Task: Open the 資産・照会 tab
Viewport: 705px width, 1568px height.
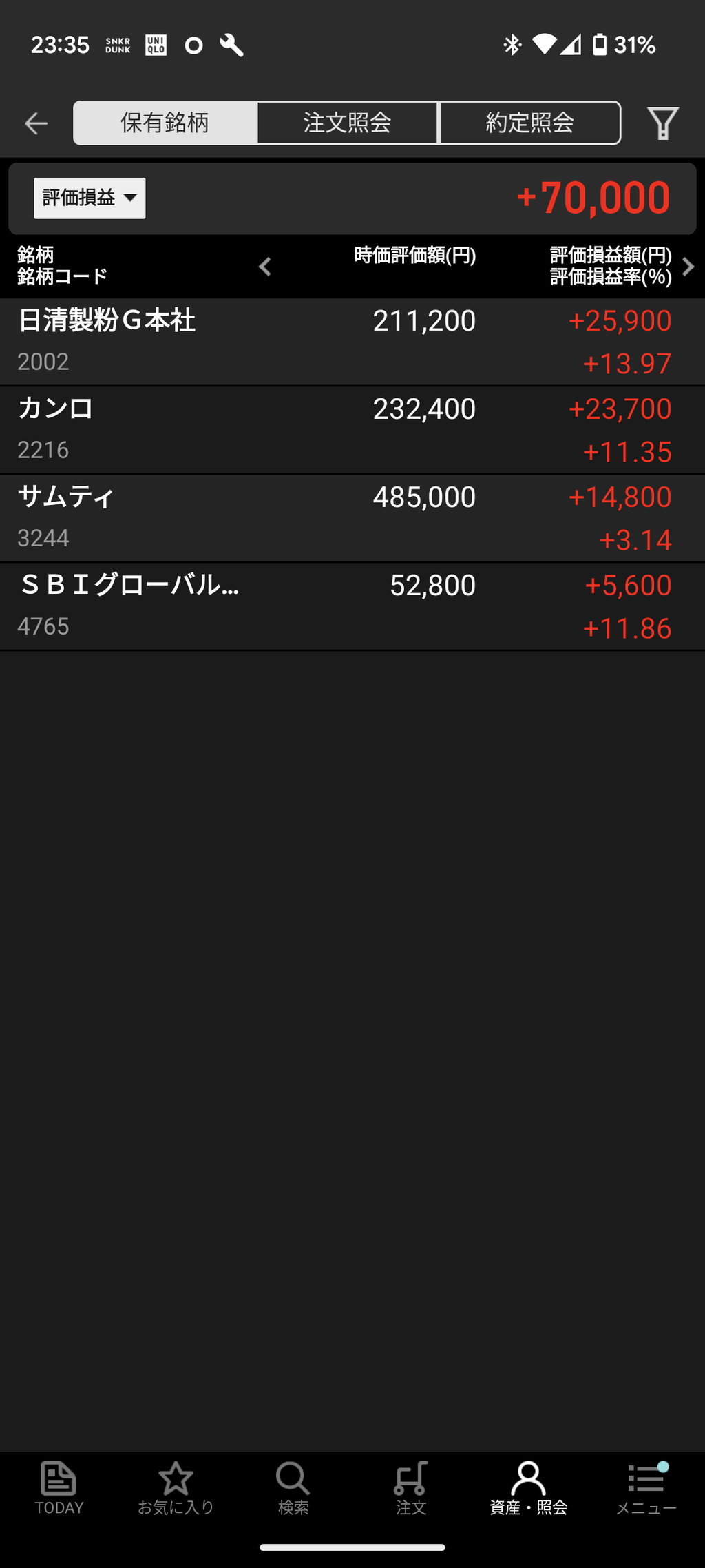Action: [529, 1488]
